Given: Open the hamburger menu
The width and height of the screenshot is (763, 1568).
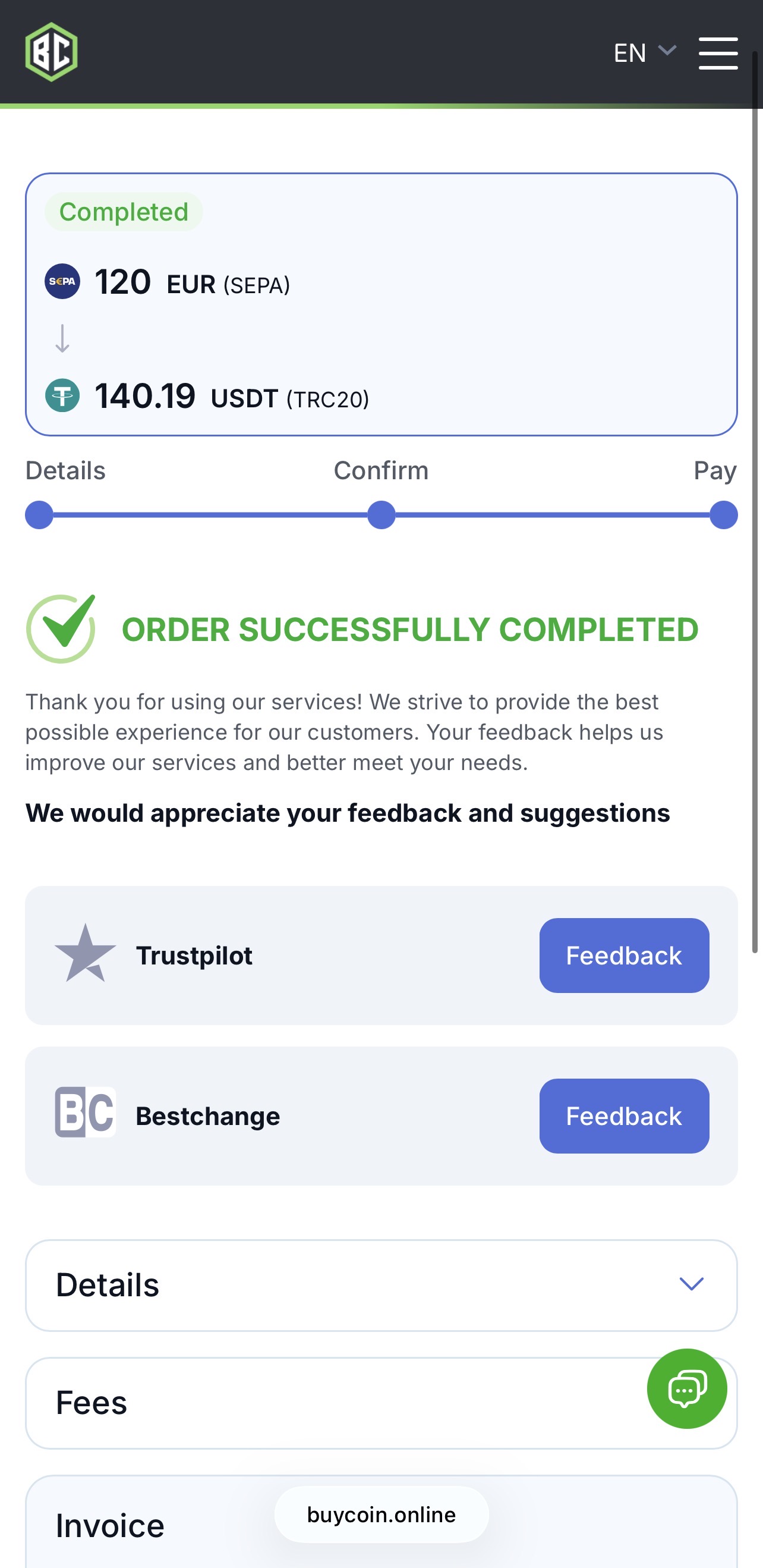Looking at the screenshot, I should click(x=717, y=53).
